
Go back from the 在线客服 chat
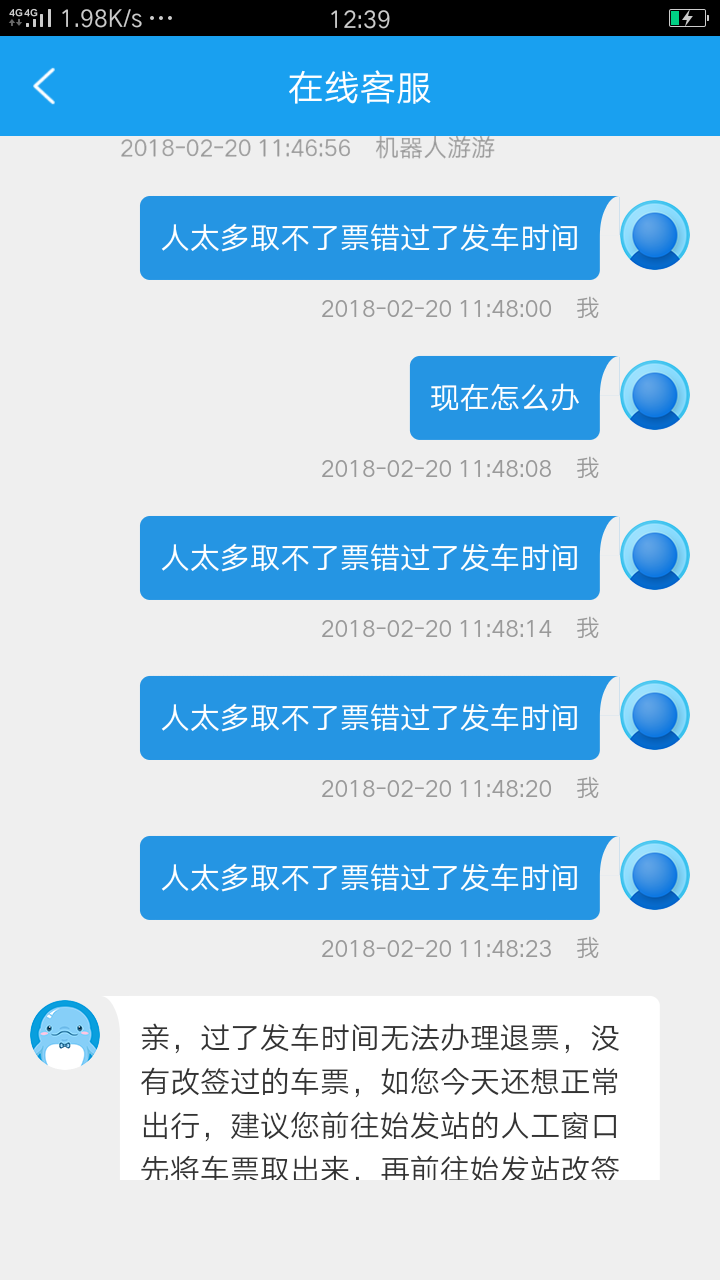coord(44,87)
